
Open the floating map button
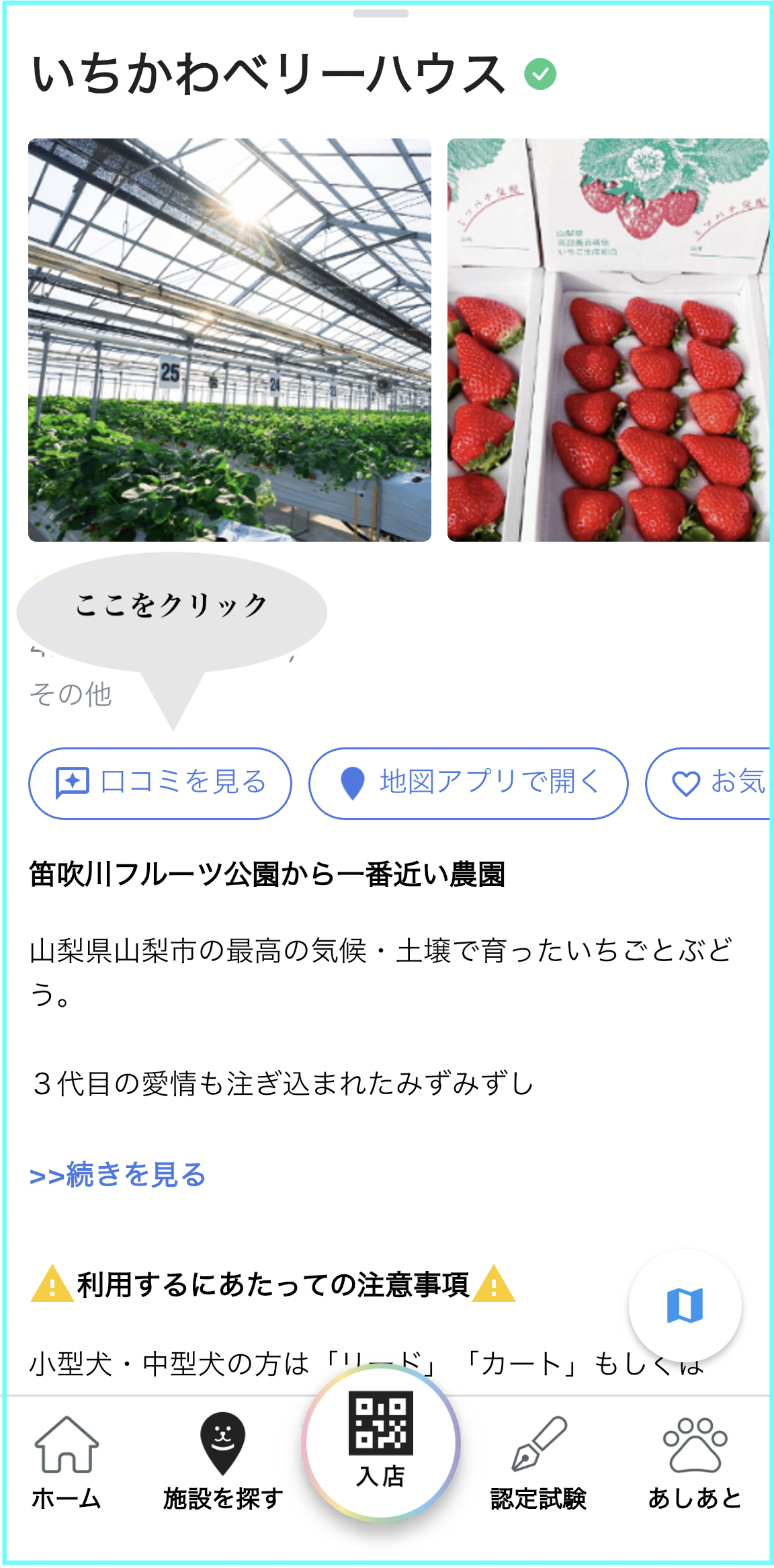click(x=685, y=1305)
